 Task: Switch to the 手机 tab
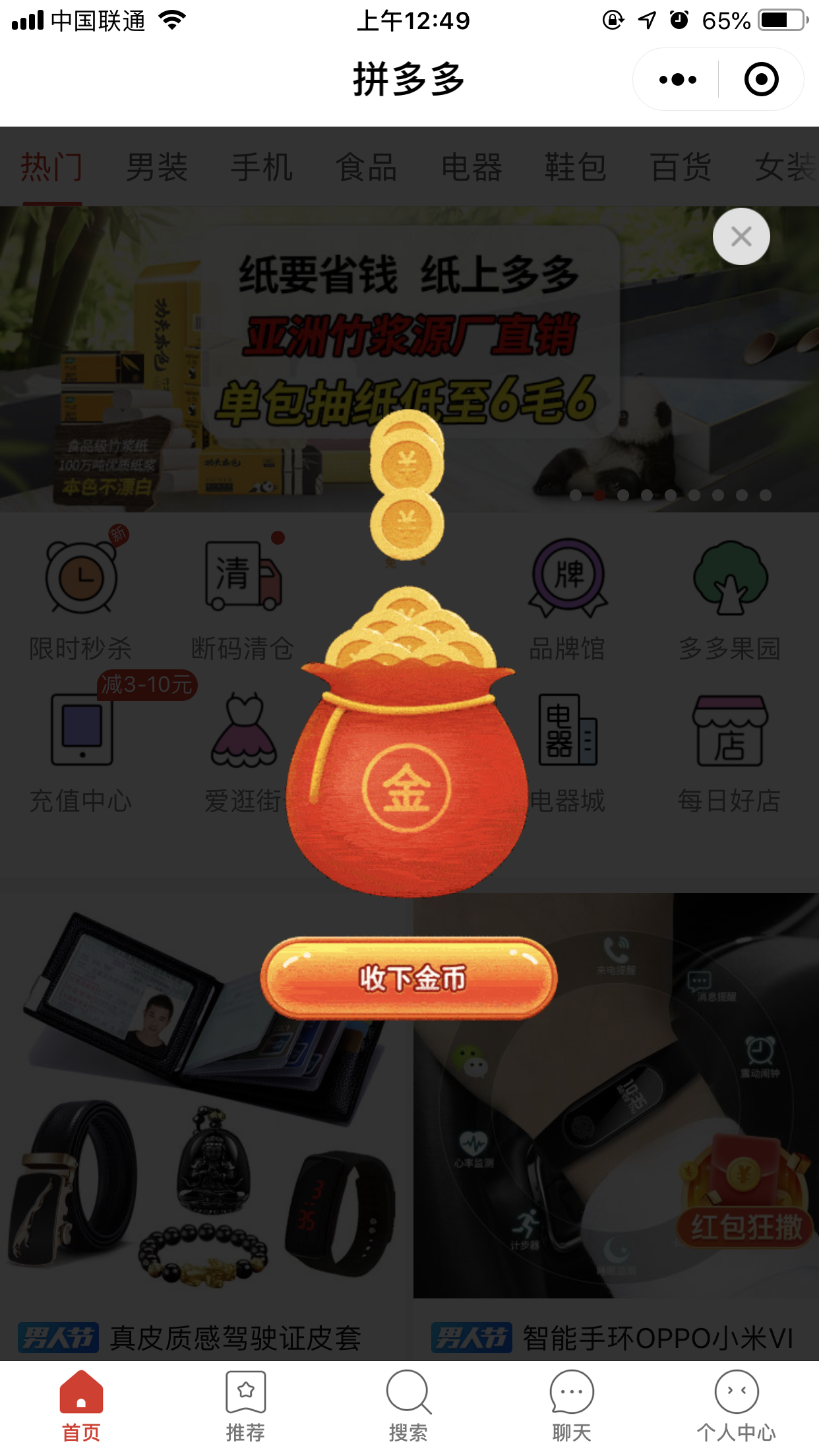261,166
